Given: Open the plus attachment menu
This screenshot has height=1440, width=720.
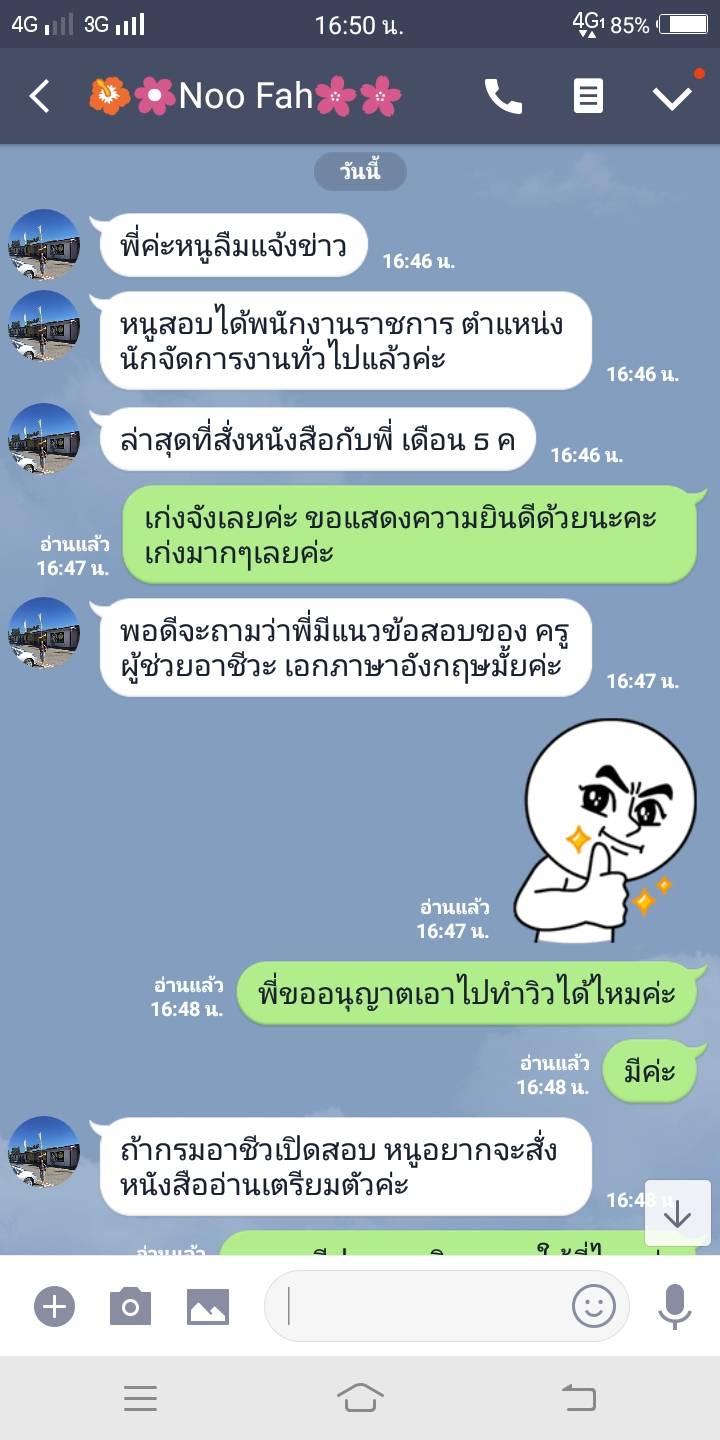Looking at the screenshot, I should click(x=54, y=1306).
